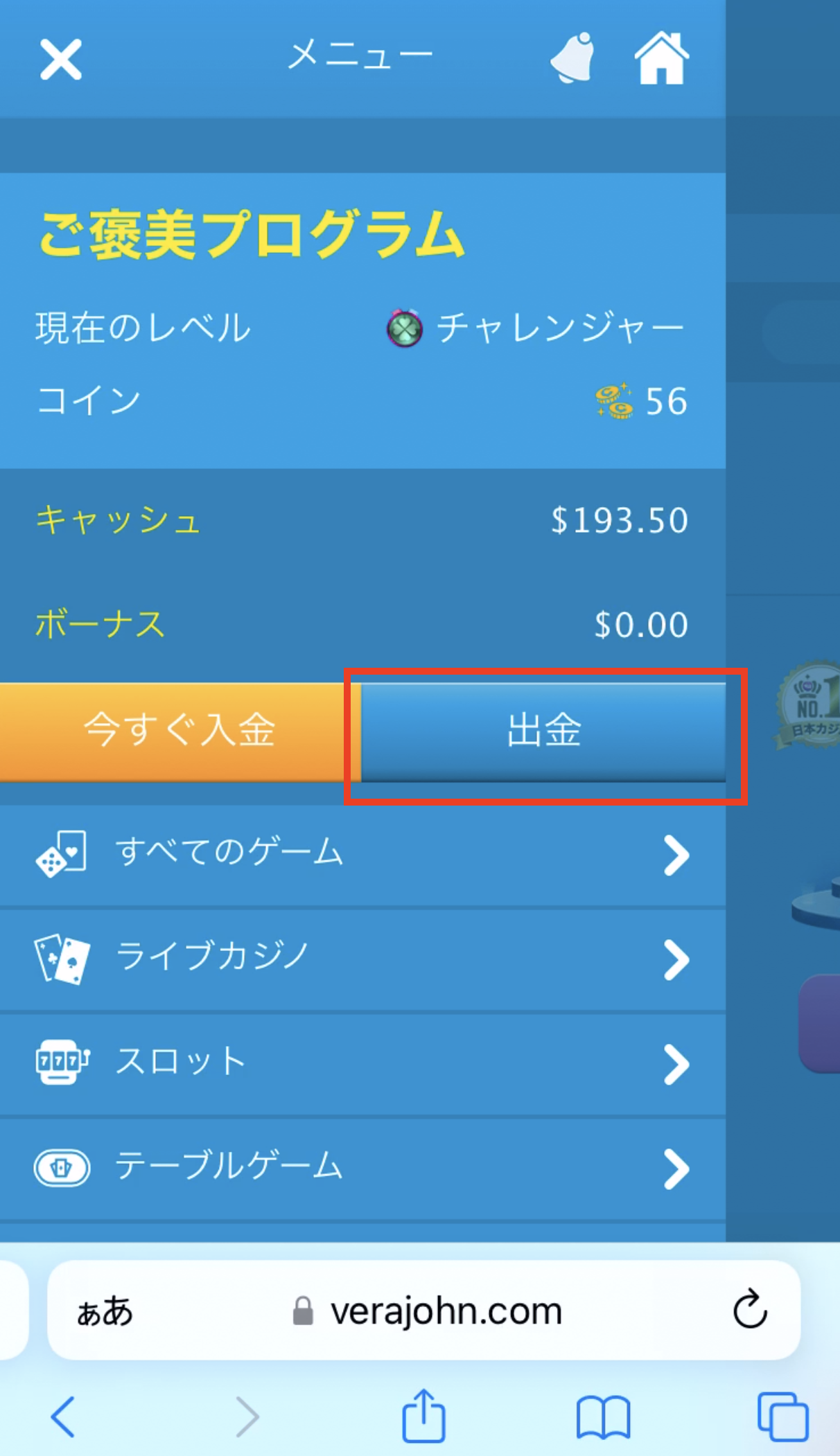Open the ぁあ page settings button
Screen dimensions: 840x1456
coord(105,1311)
